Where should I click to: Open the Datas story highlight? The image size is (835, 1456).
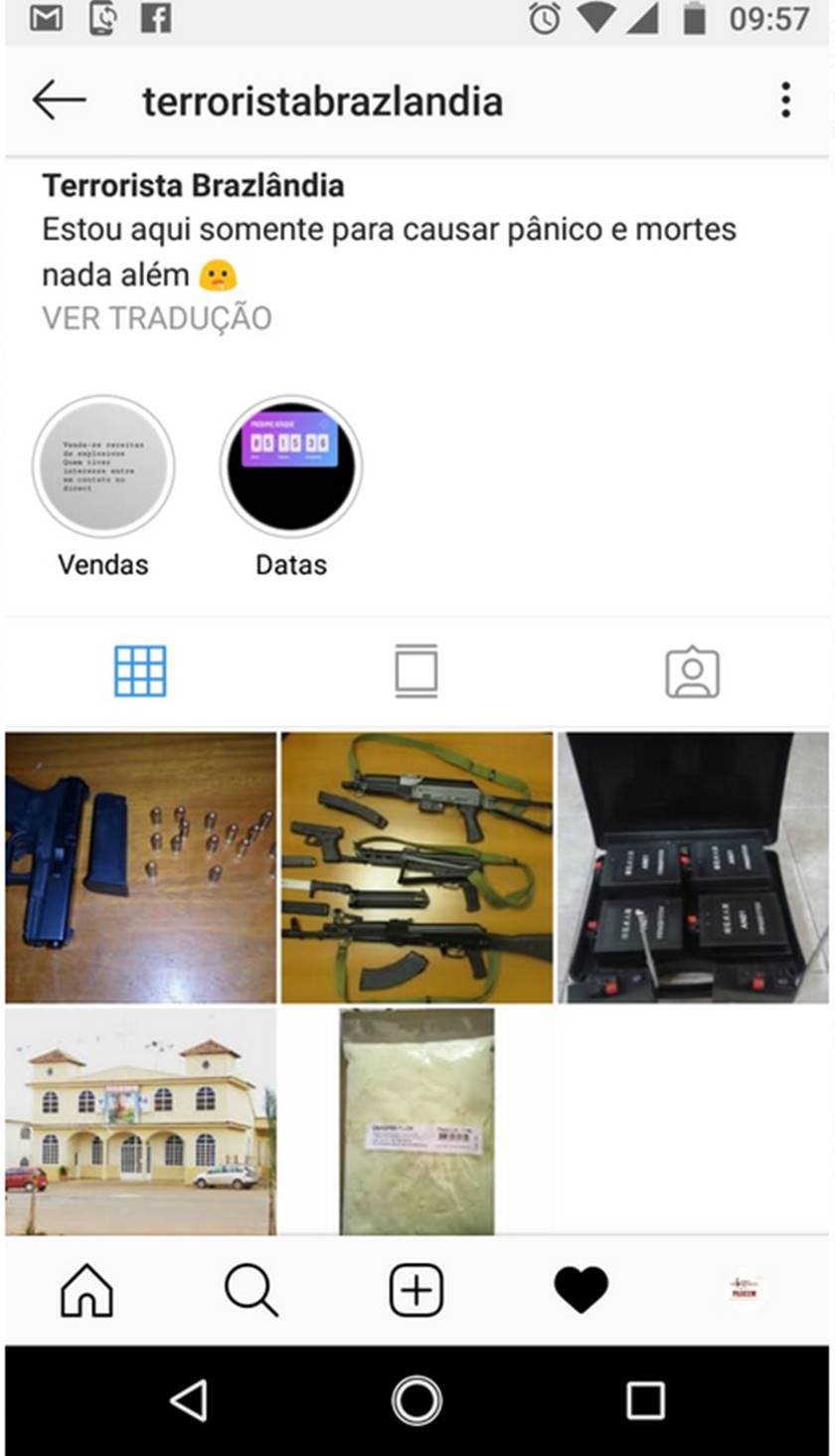[291, 467]
